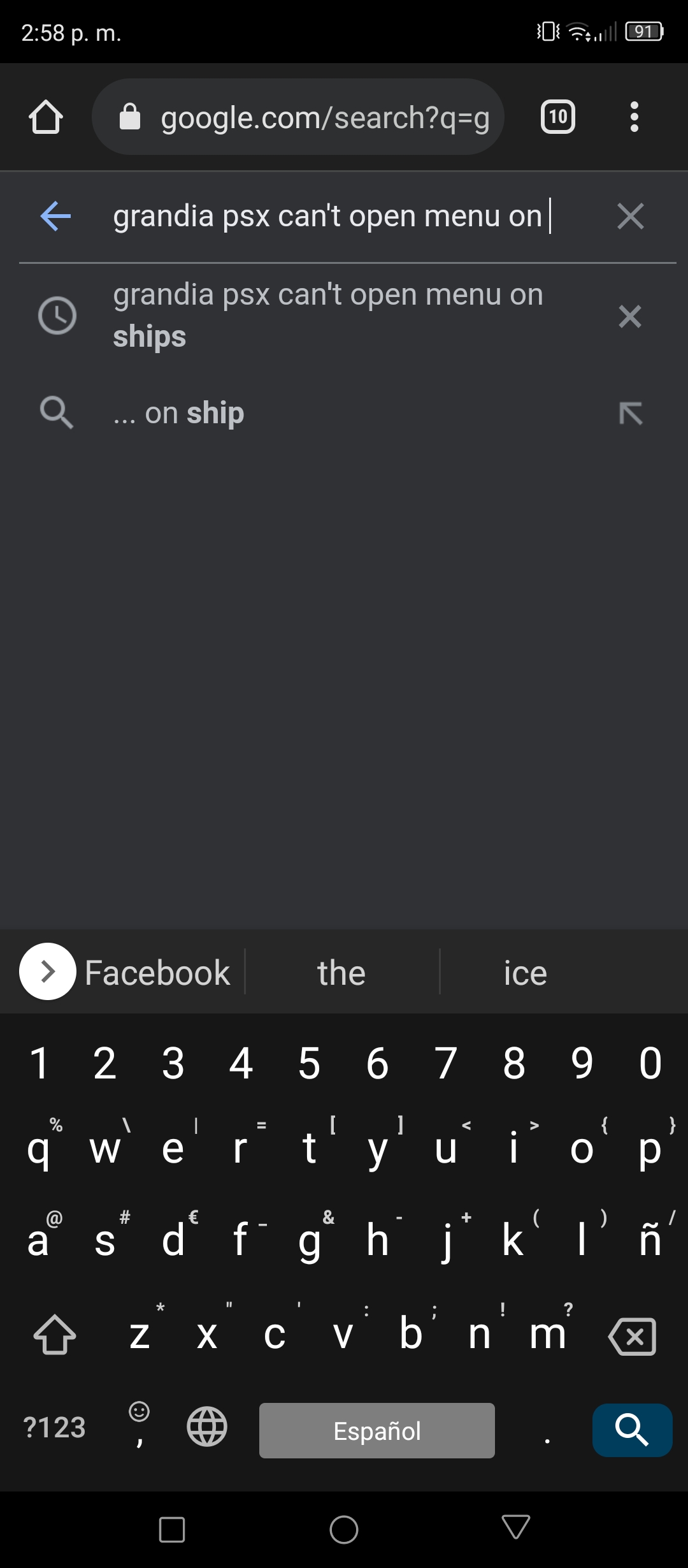688x1568 pixels.
Task: Insert the word suggestion "the"
Action: [x=341, y=973]
